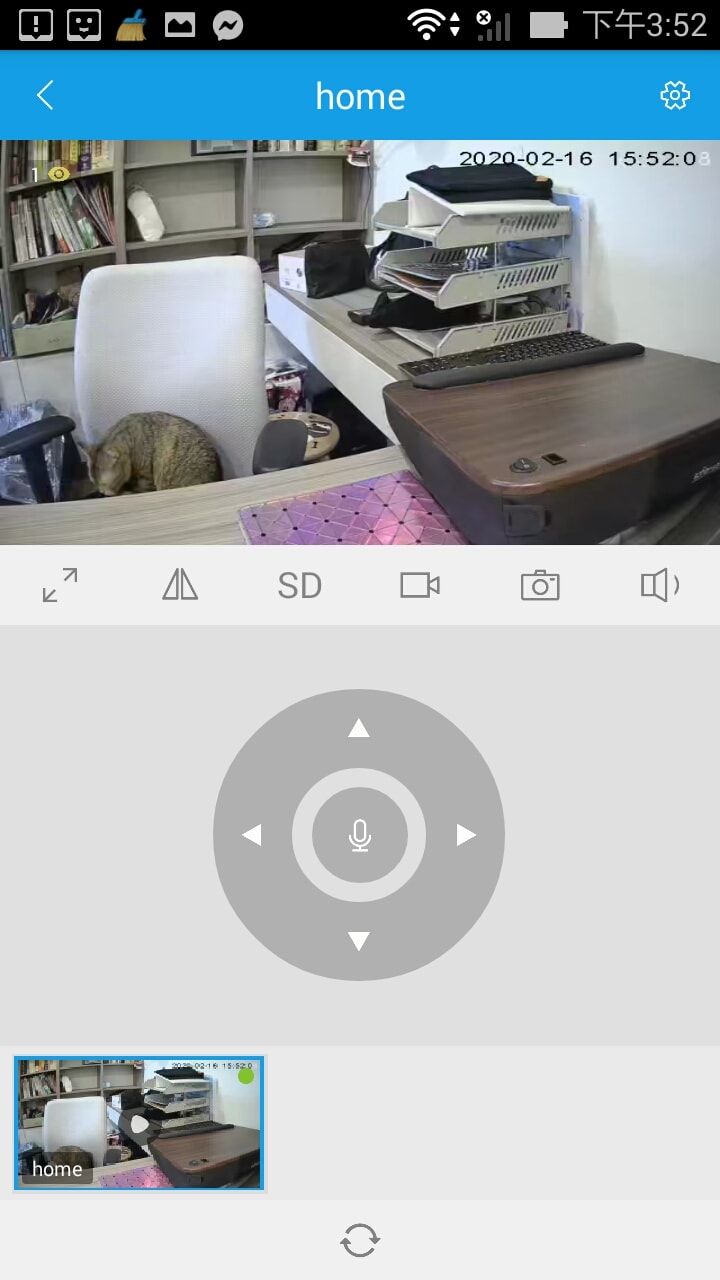Screen dimensions: 720x1280
Task: Pan the camera right
Action: click(466, 835)
